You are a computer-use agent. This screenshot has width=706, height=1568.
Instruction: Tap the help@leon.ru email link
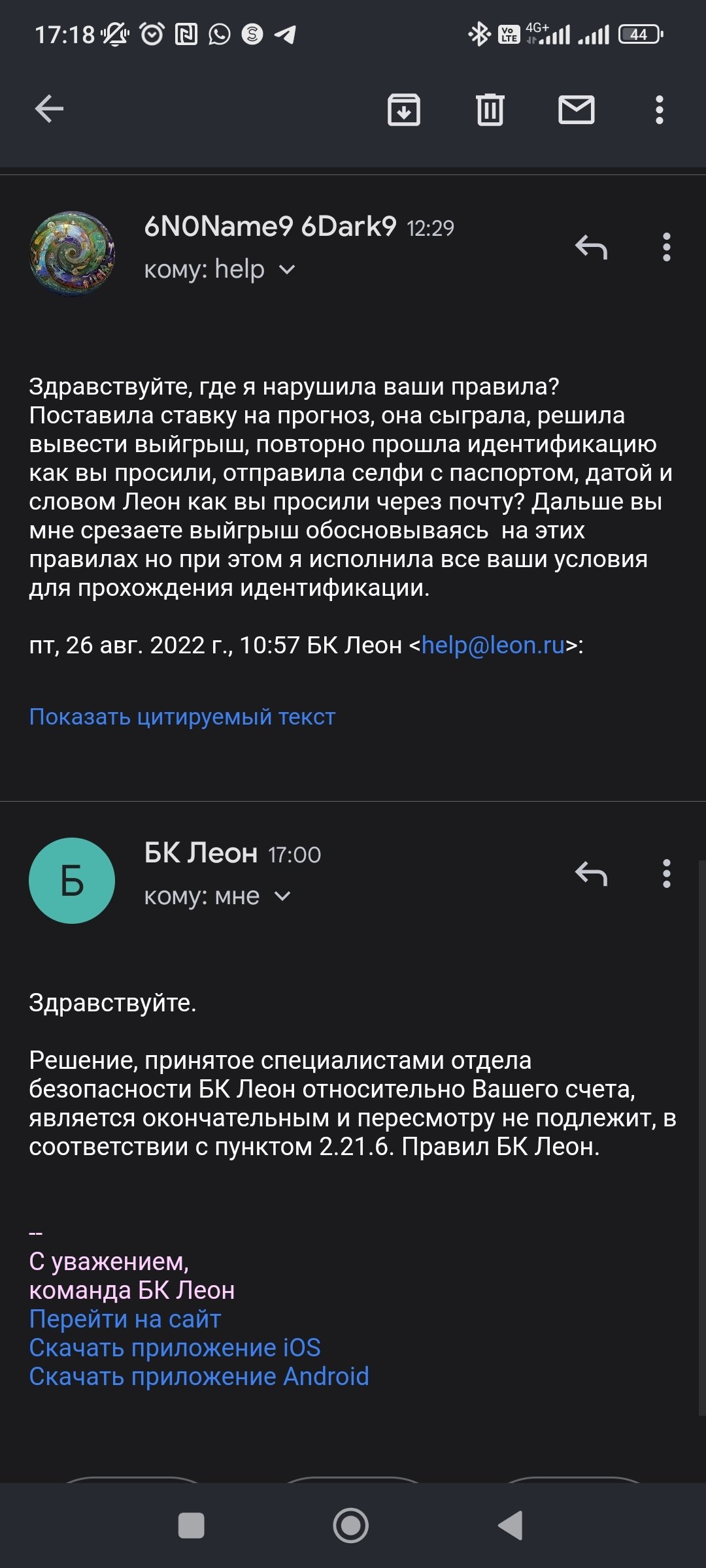point(493,645)
